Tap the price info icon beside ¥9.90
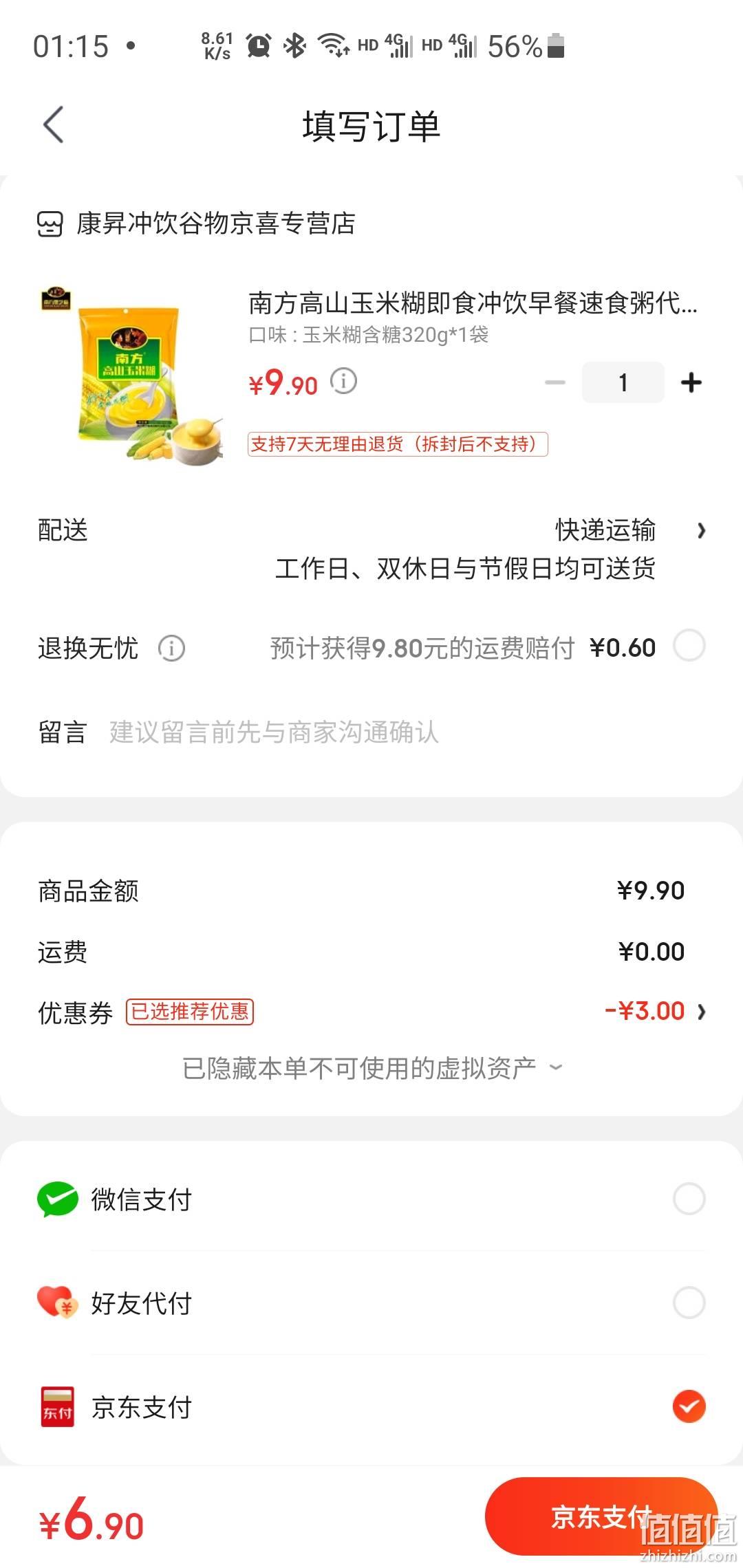743x1568 pixels. [x=344, y=380]
